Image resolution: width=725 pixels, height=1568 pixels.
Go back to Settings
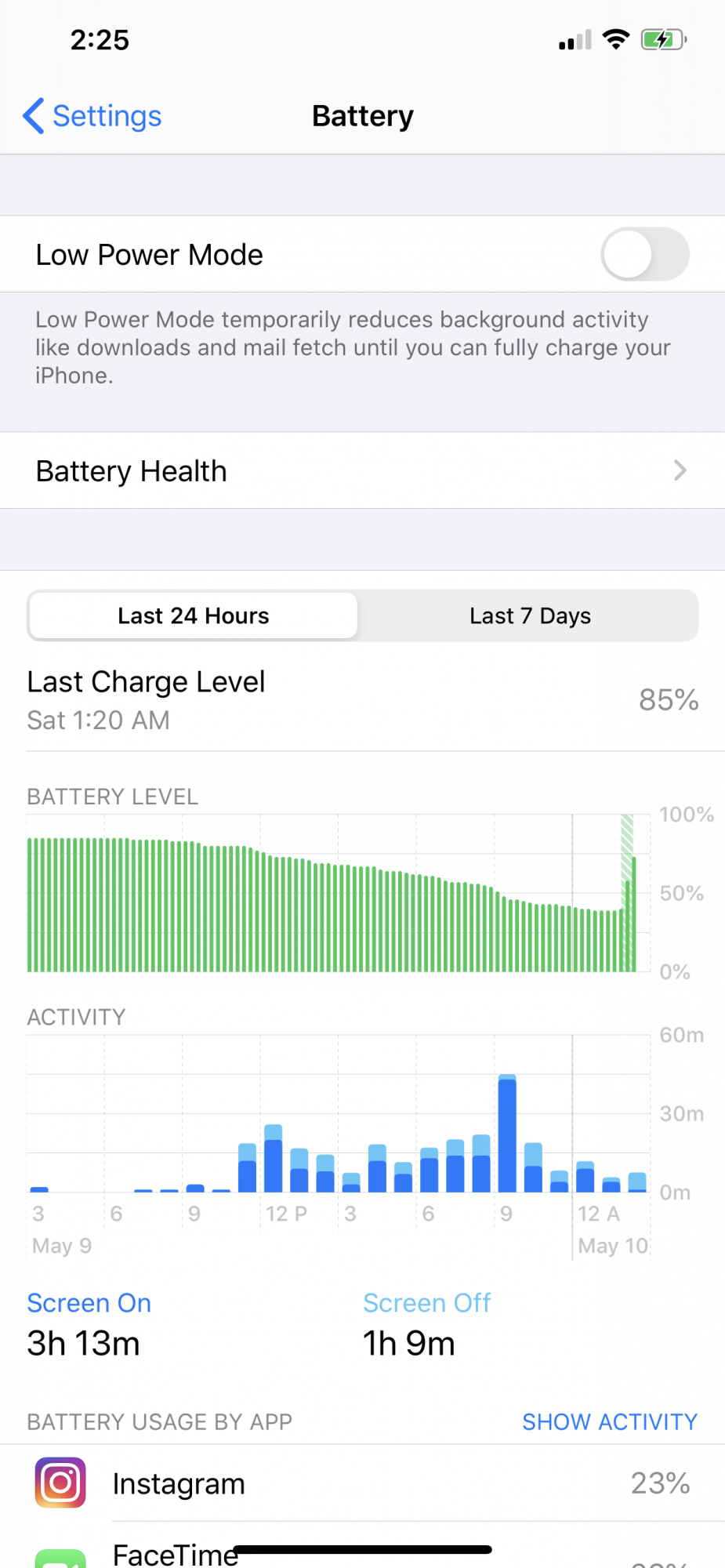[x=92, y=116]
